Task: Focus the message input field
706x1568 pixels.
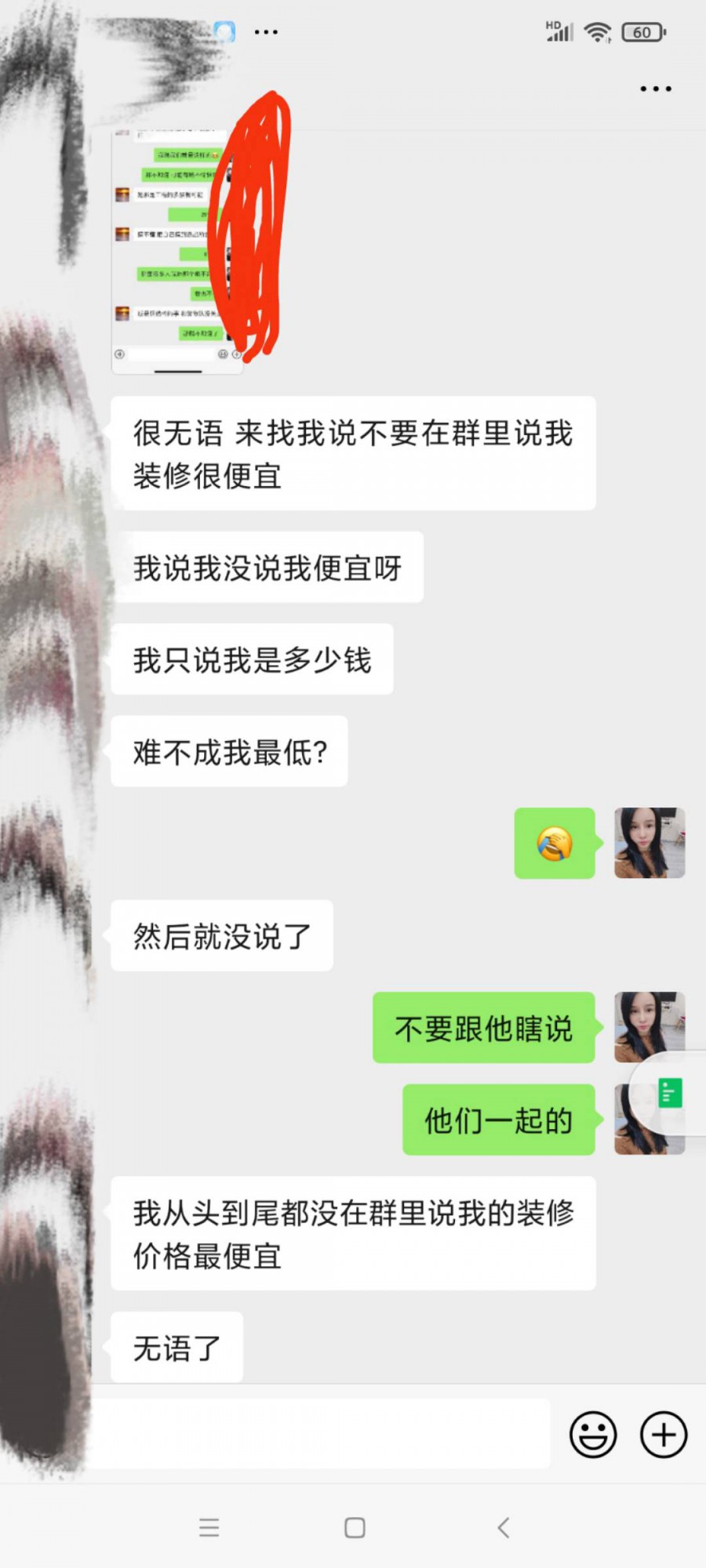Action: 322,1435
